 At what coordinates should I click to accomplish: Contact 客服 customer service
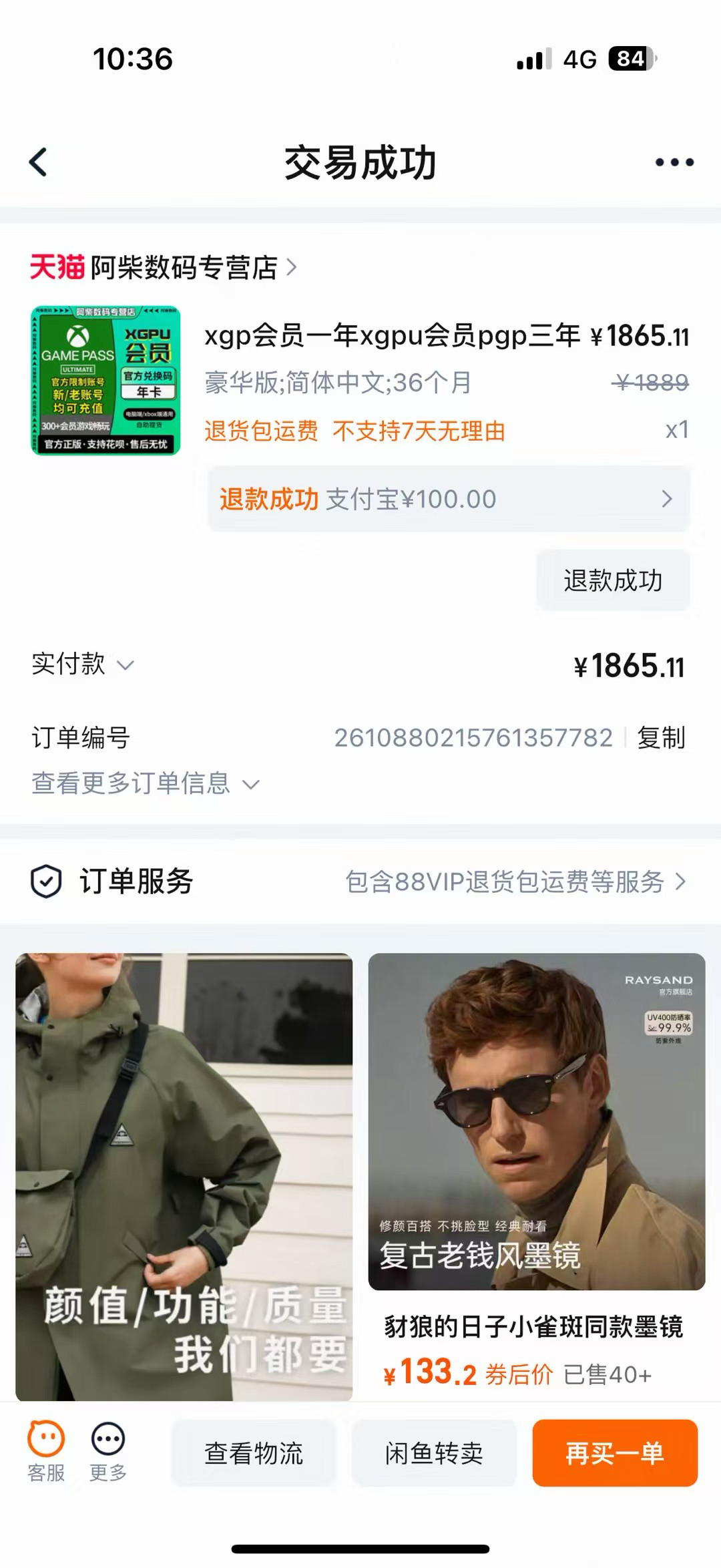(46, 1452)
